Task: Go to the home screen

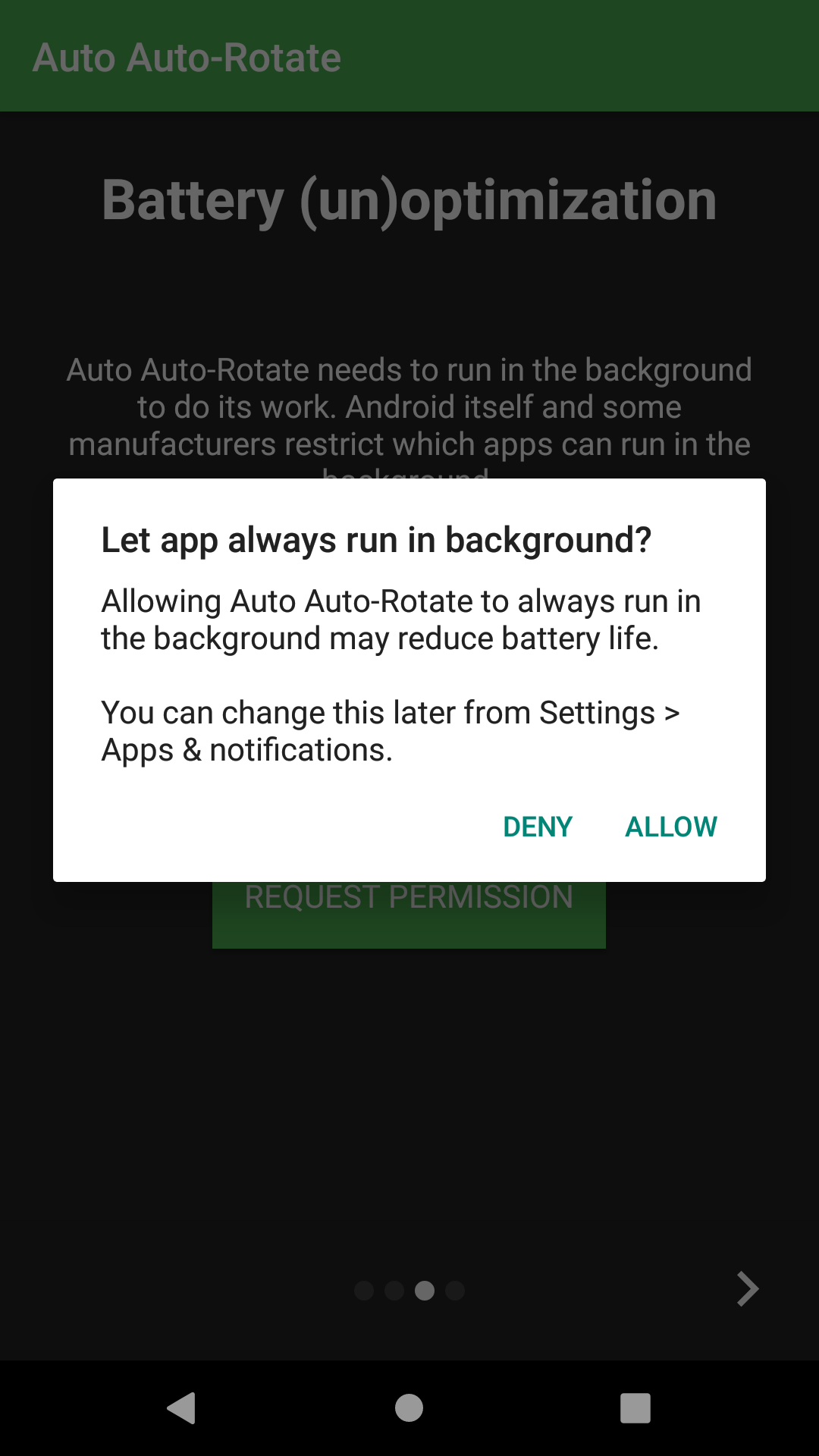Action: 409,1408
